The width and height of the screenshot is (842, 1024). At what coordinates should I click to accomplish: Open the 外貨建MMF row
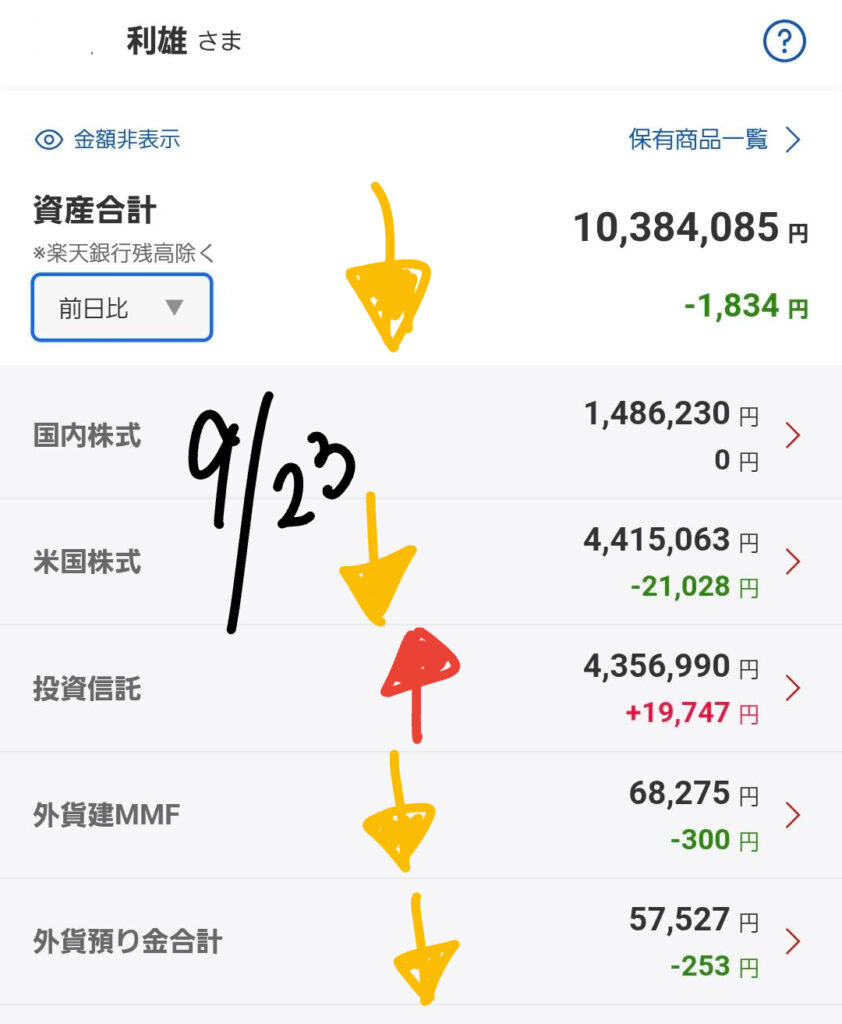[x=420, y=815]
